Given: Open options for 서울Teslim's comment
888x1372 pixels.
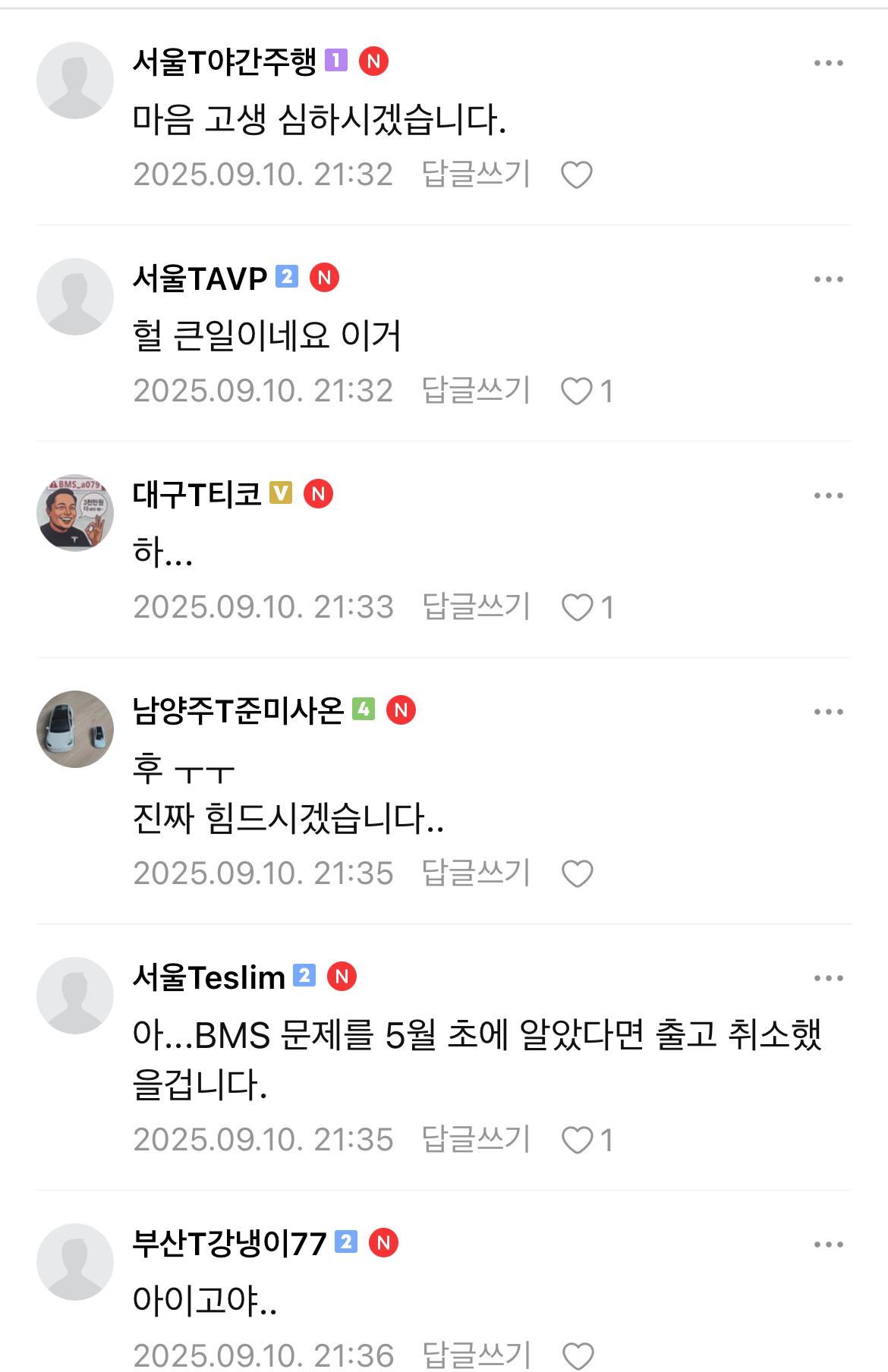Looking at the screenshot, I should click(828, 978).
